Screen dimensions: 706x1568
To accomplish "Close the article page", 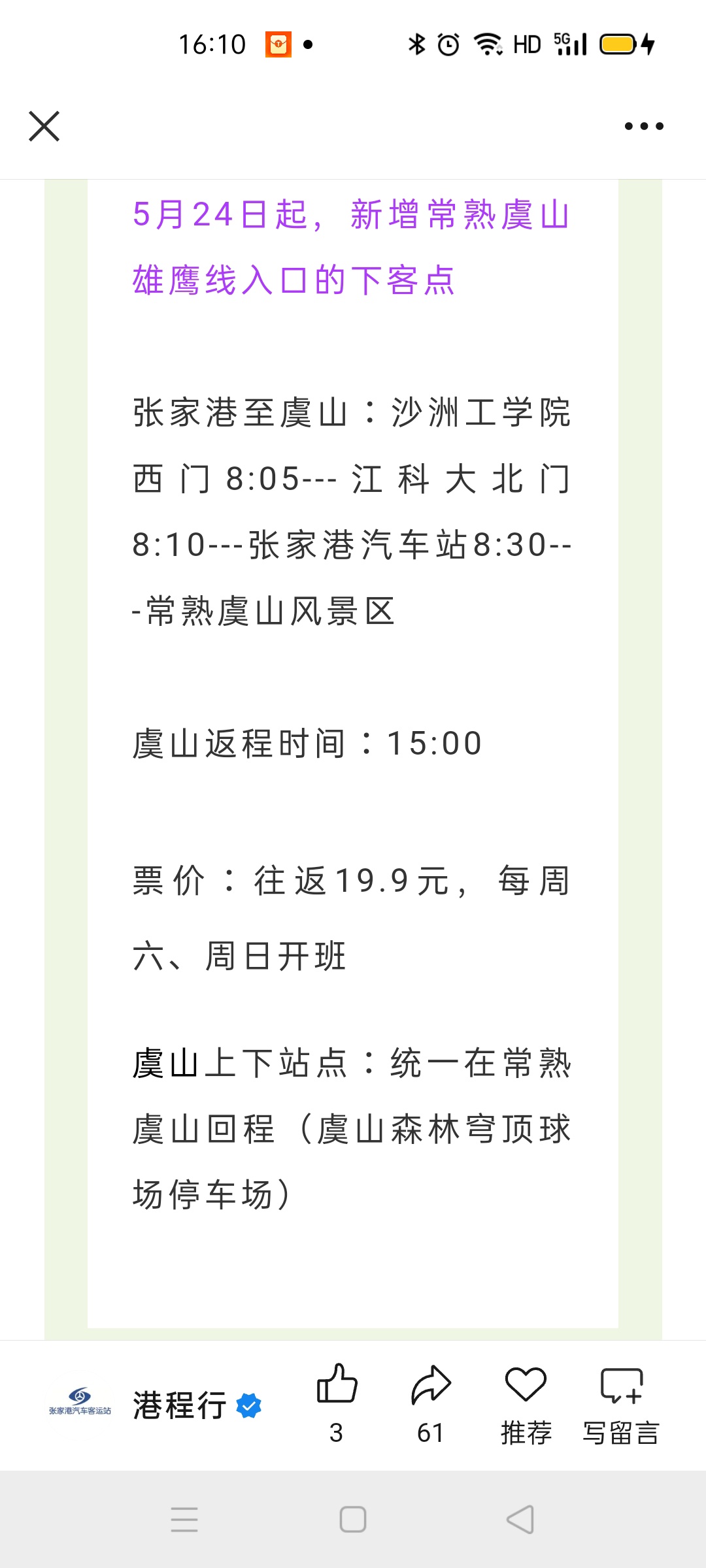I will point(44,126).
